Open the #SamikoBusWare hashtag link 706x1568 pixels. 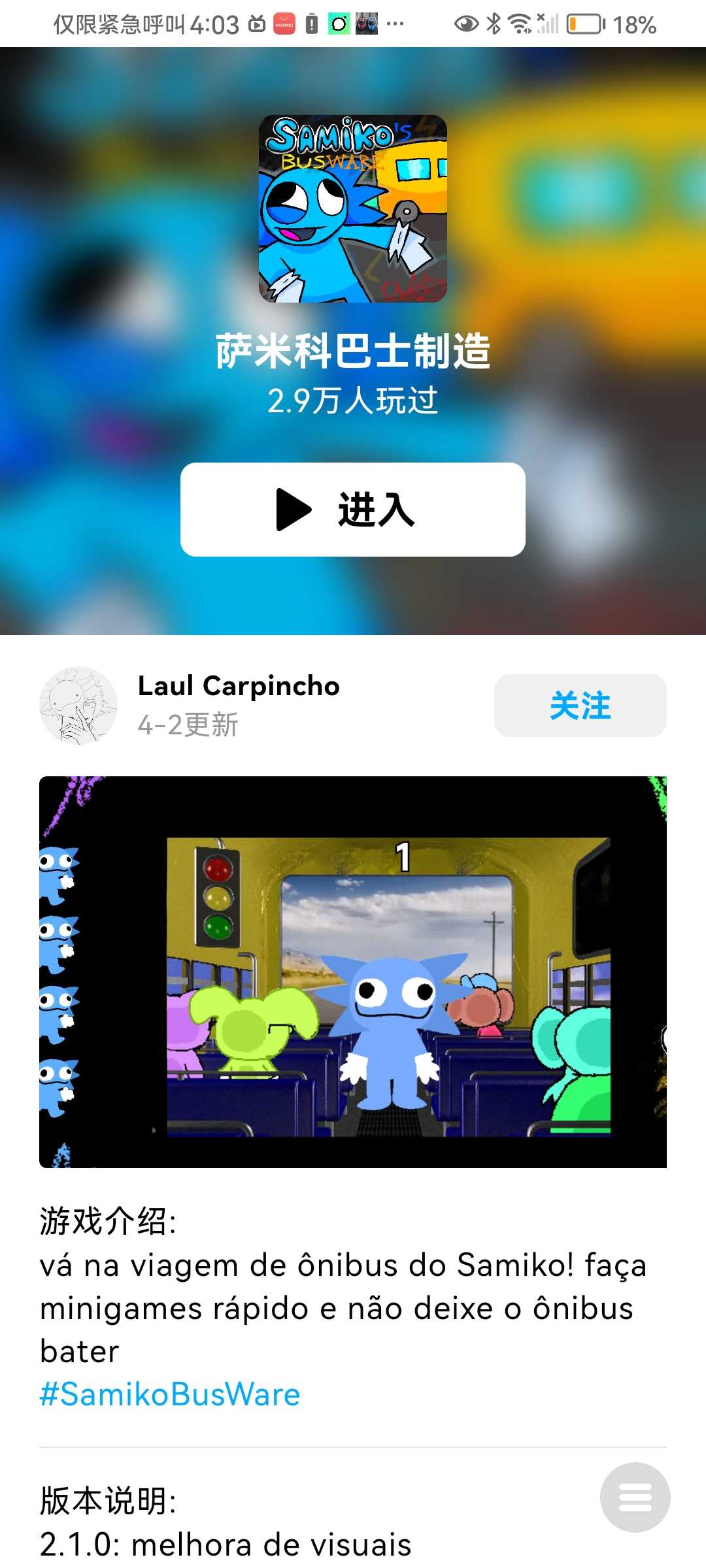(170, 1394)
